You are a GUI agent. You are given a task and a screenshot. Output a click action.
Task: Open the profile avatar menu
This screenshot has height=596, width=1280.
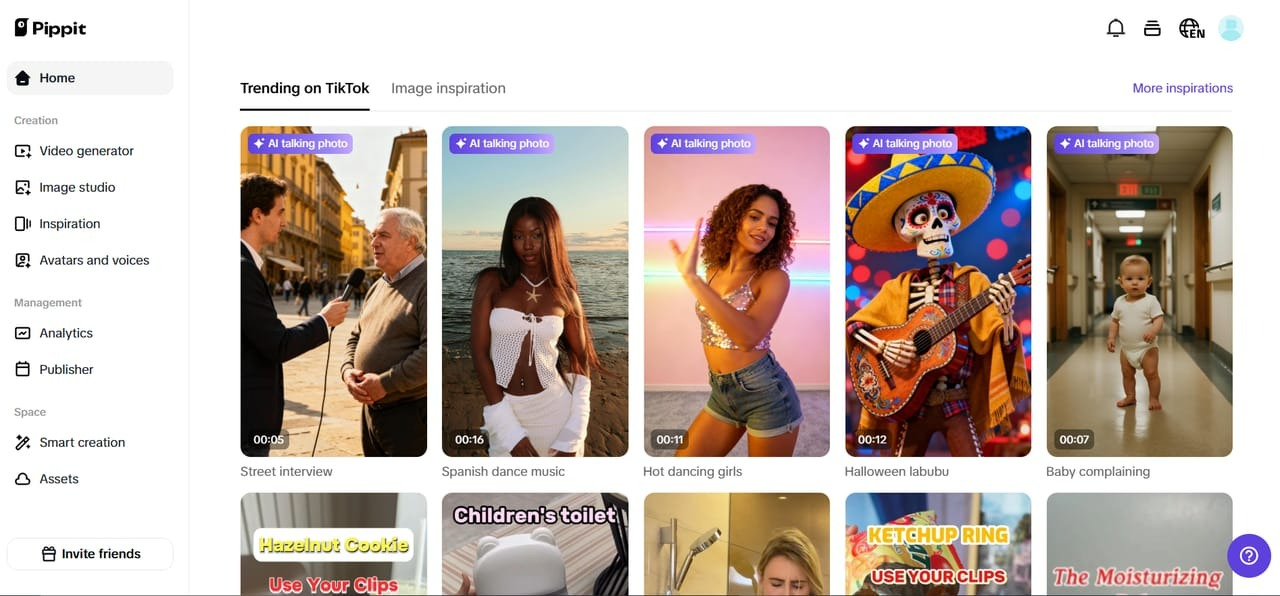click(1231, 28)
